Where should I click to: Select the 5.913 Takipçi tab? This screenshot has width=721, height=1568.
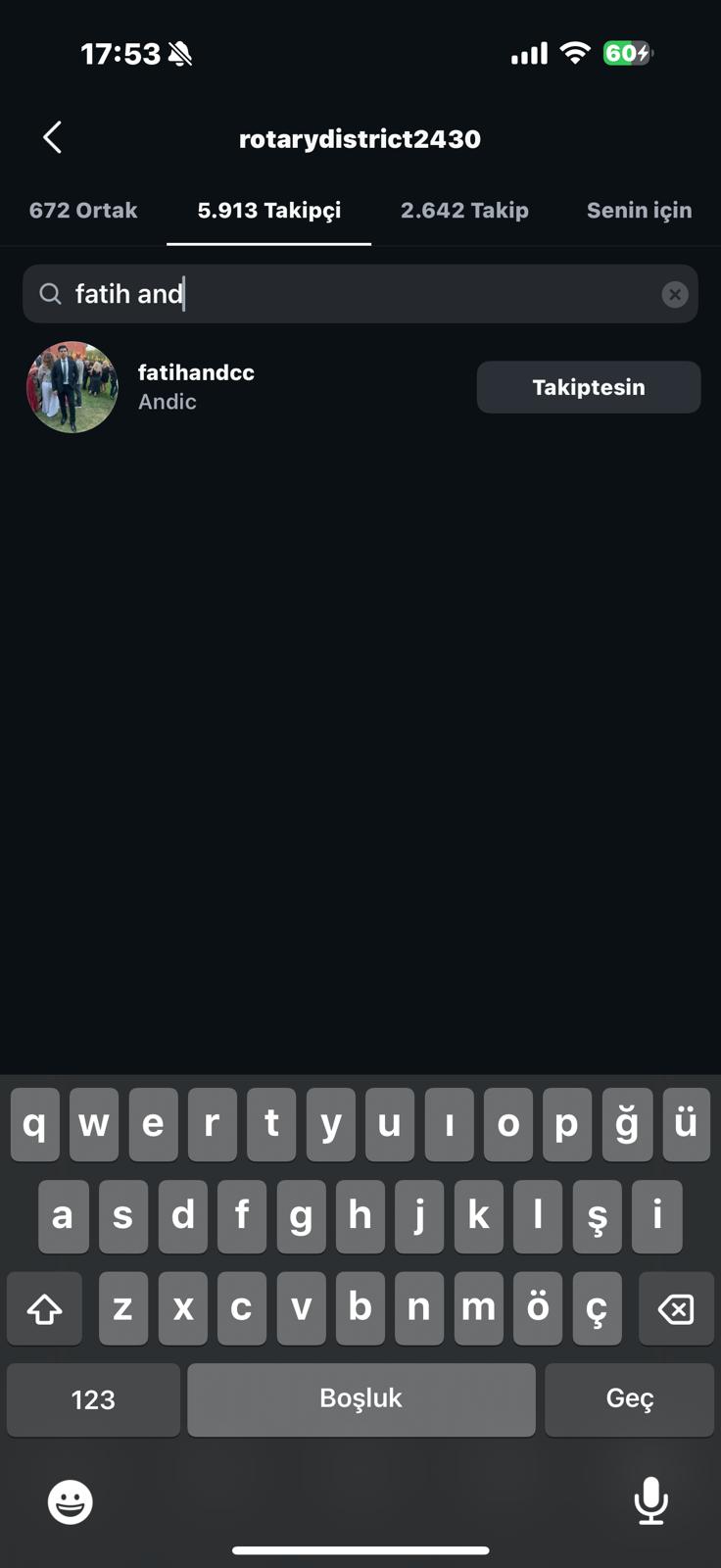pyautogui.click(x=269, y=211)
